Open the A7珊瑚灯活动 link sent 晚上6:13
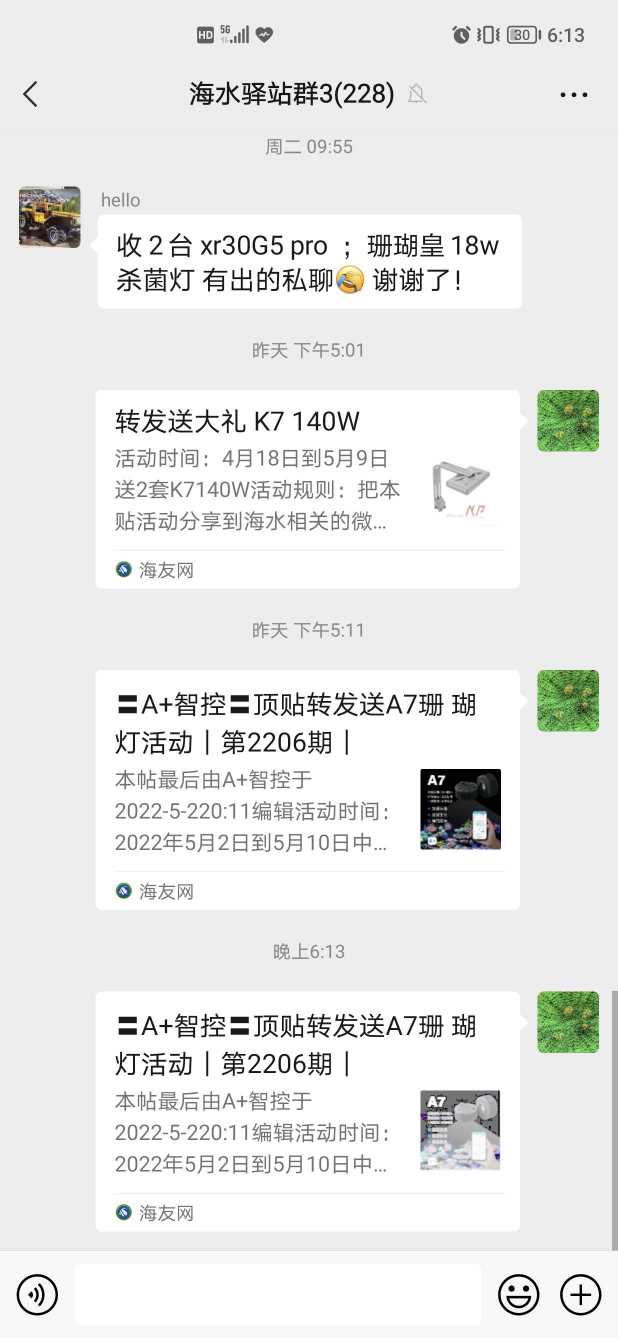 click(307, 1110)
